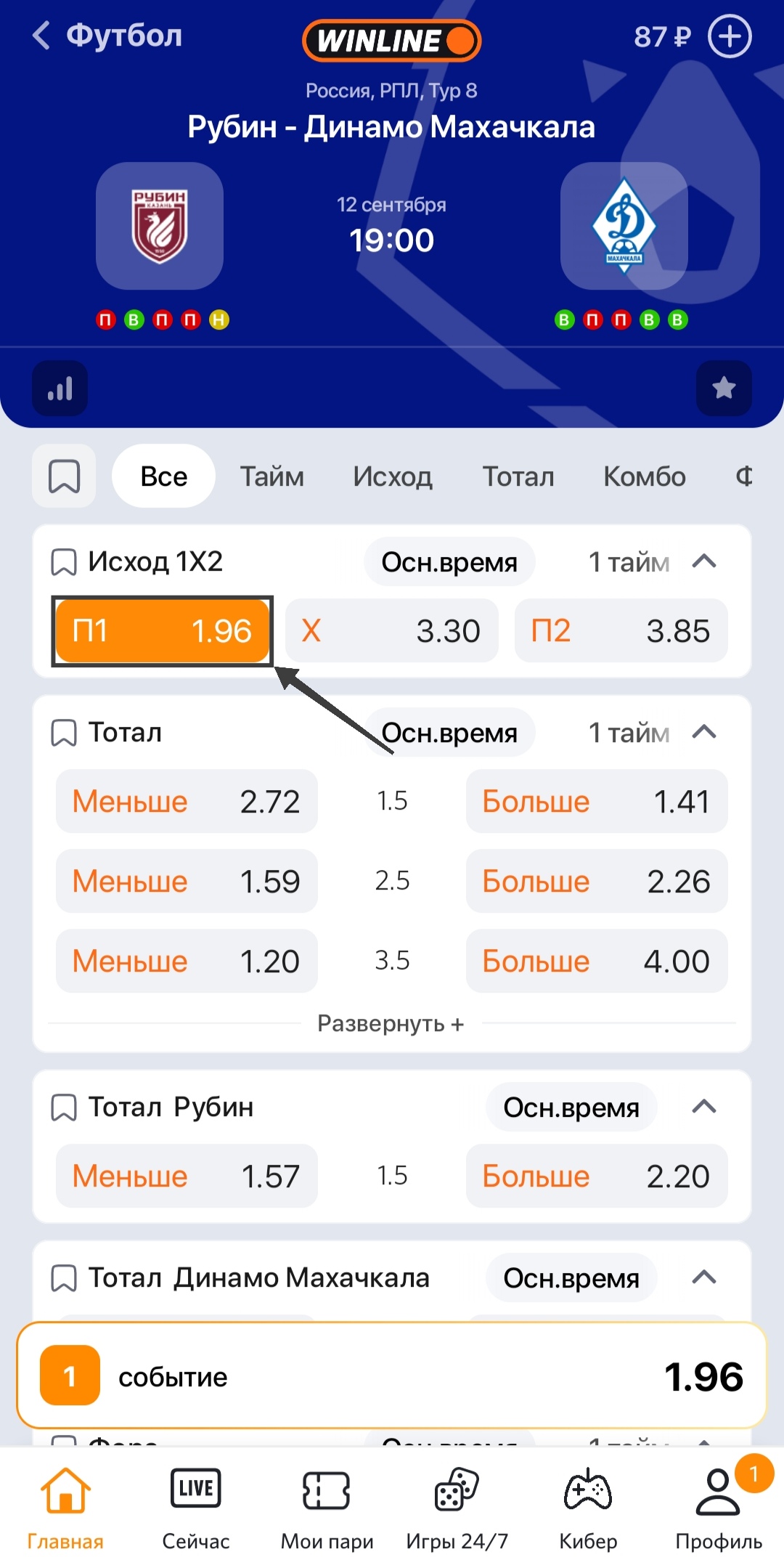Add match to favorites via star icon
The width and height of the screenshot is (784, 1557).
point(724,388)
